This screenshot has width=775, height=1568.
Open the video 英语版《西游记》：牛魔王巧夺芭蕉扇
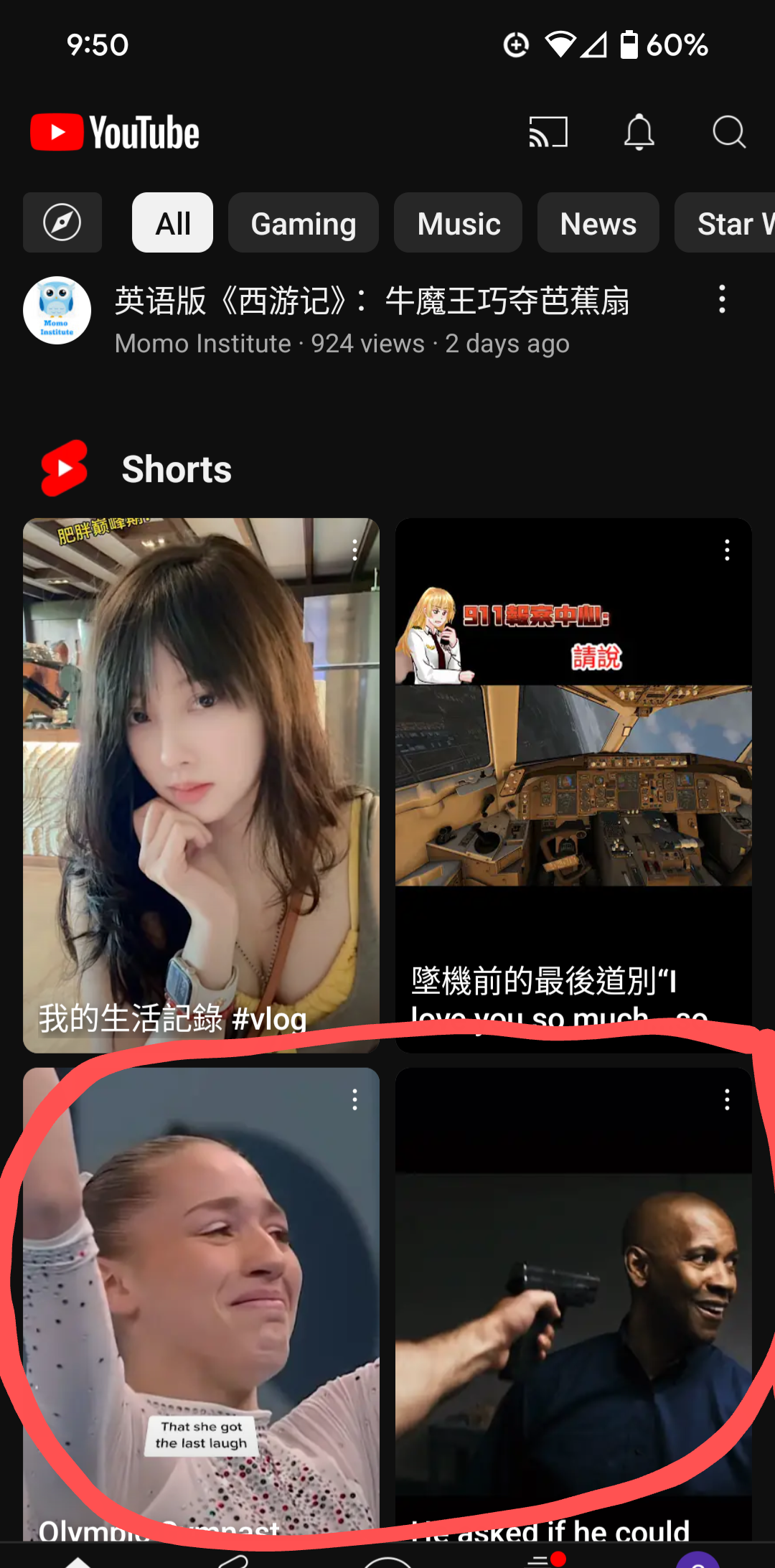[372, 301]
